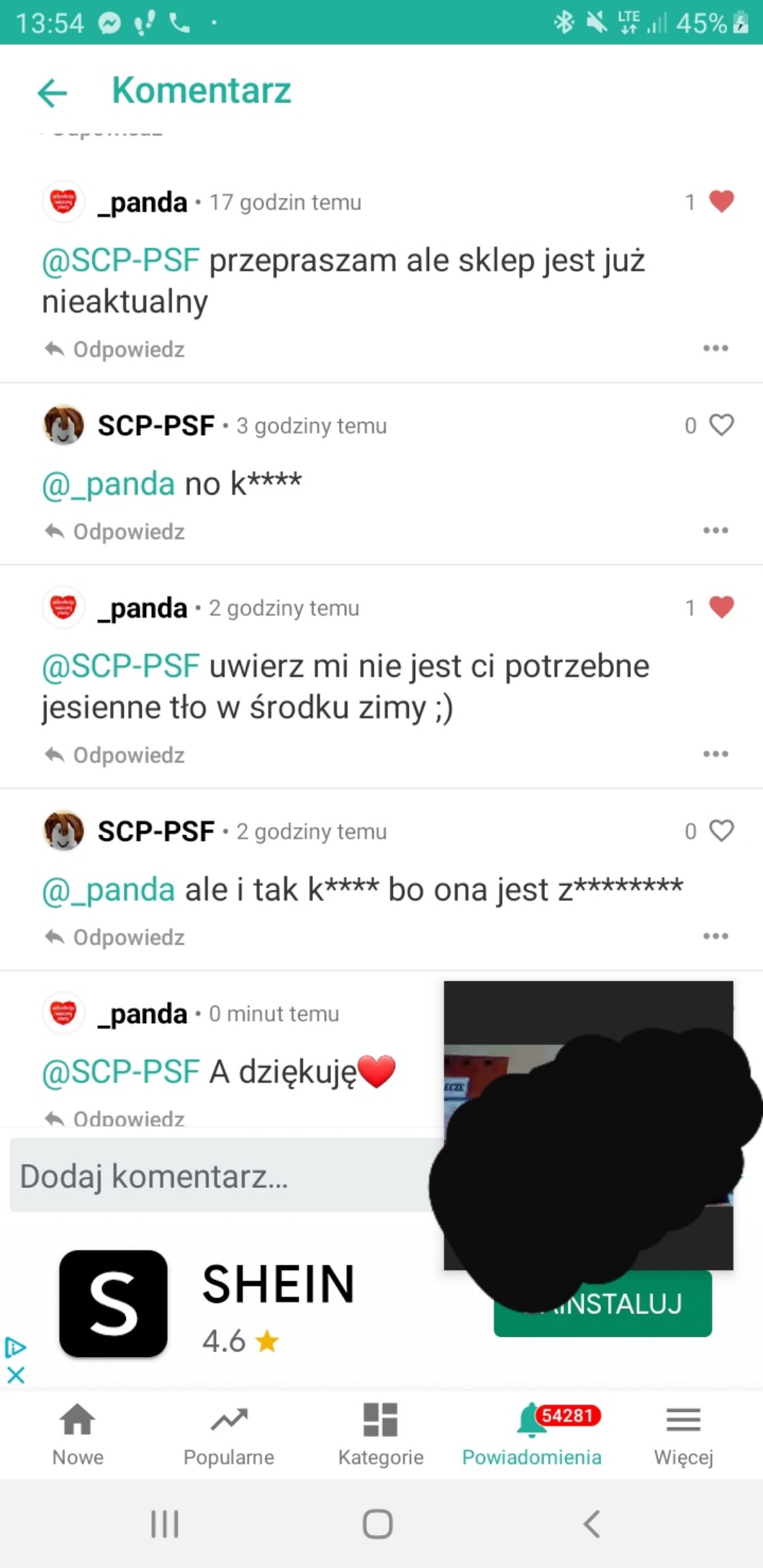Image resolution: width=763 pixels, height=1568 pixels.
Task: Open the @SCP-PSF mention in 'A dziękuję' comment
Action: (x=120, y=1072)
